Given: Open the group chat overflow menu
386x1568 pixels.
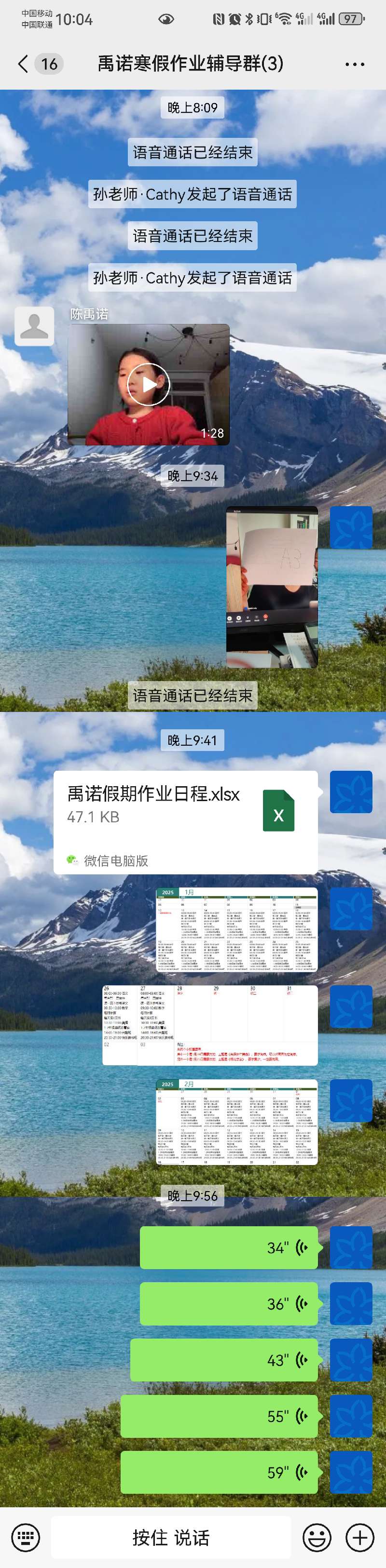Looking at the screenshot, I should coord(354,64).
